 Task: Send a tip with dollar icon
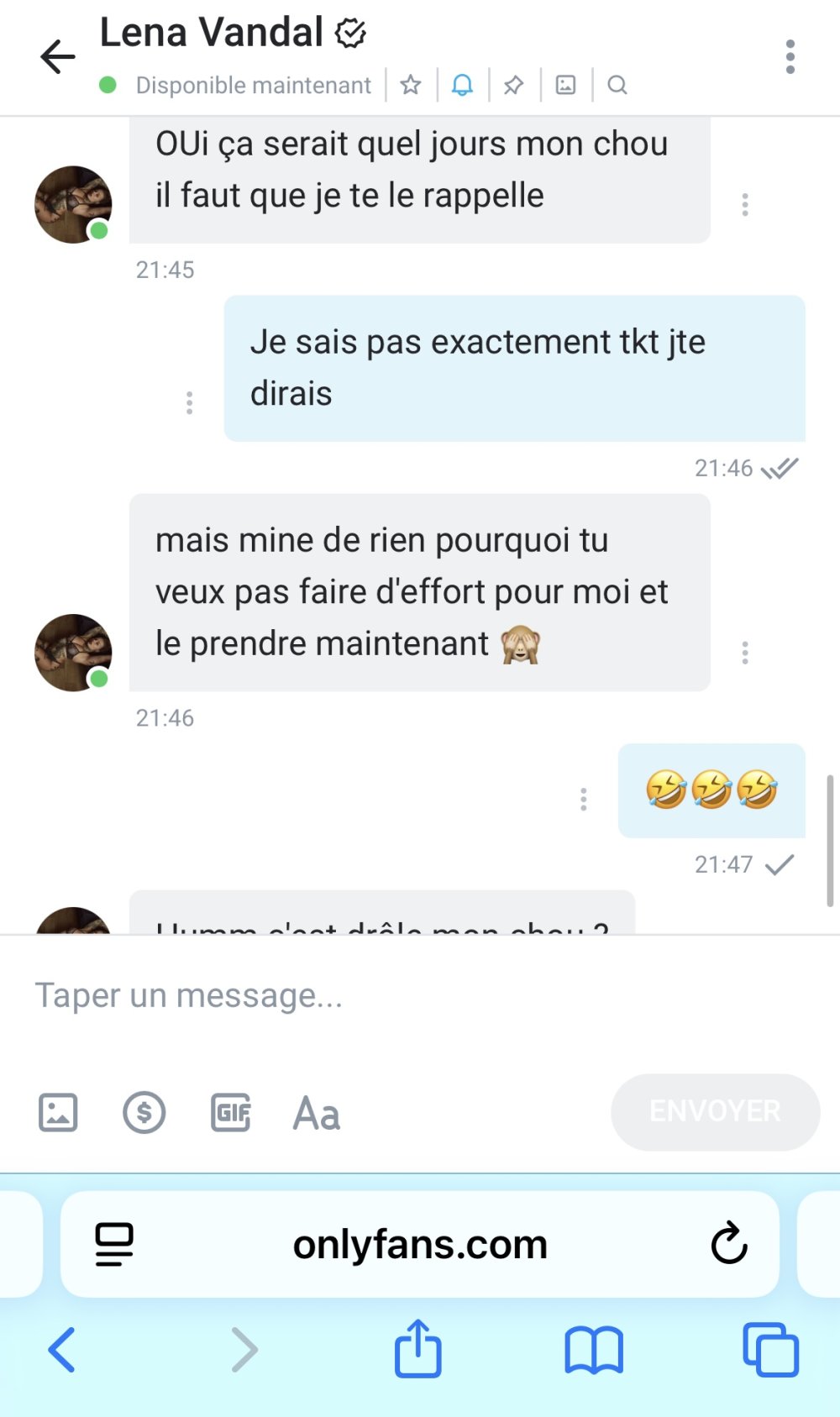[144, 1113]
